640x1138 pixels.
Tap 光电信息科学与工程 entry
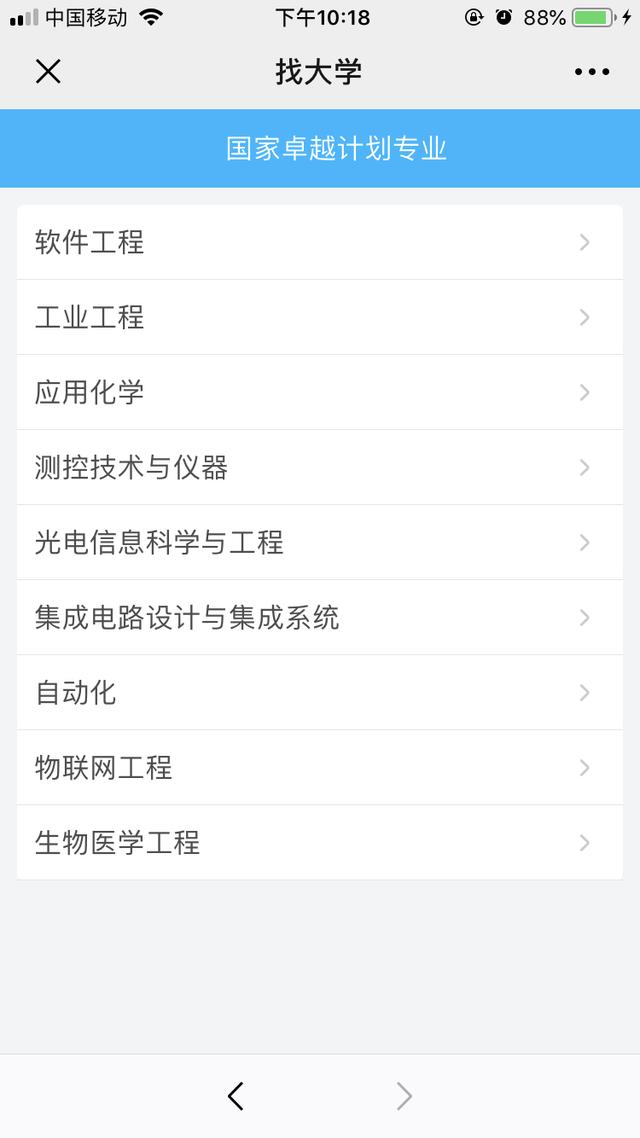click(320, 543)
